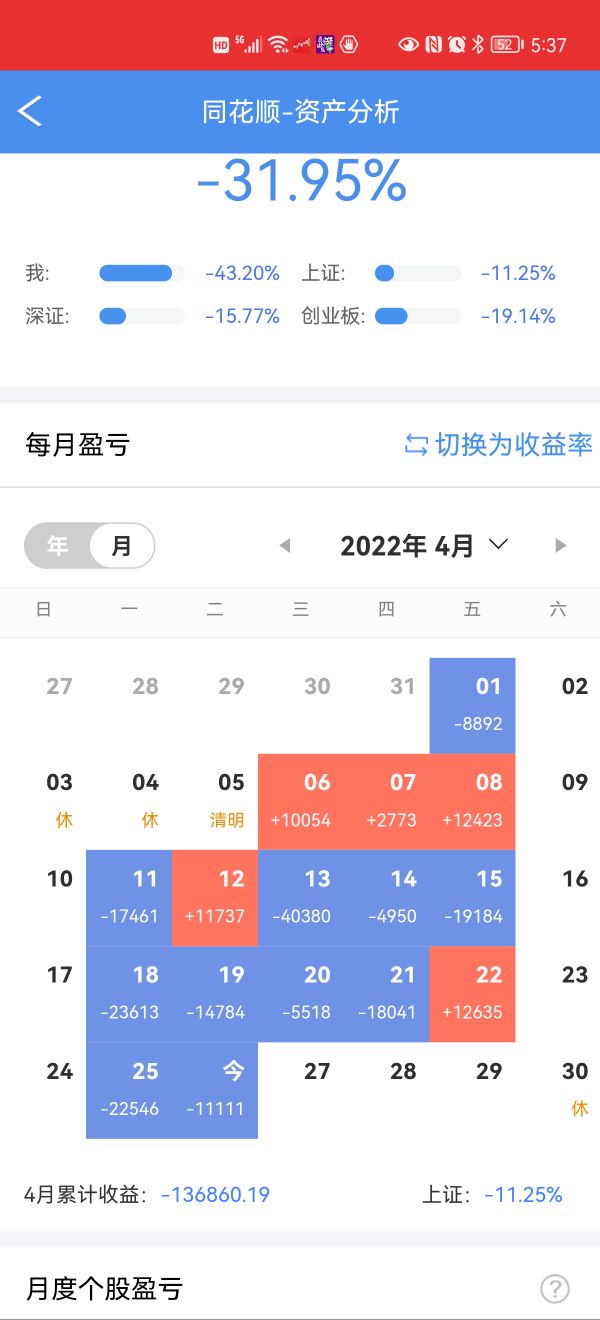
Task: Select April 12 showing +11737
Action: point(215,898)
